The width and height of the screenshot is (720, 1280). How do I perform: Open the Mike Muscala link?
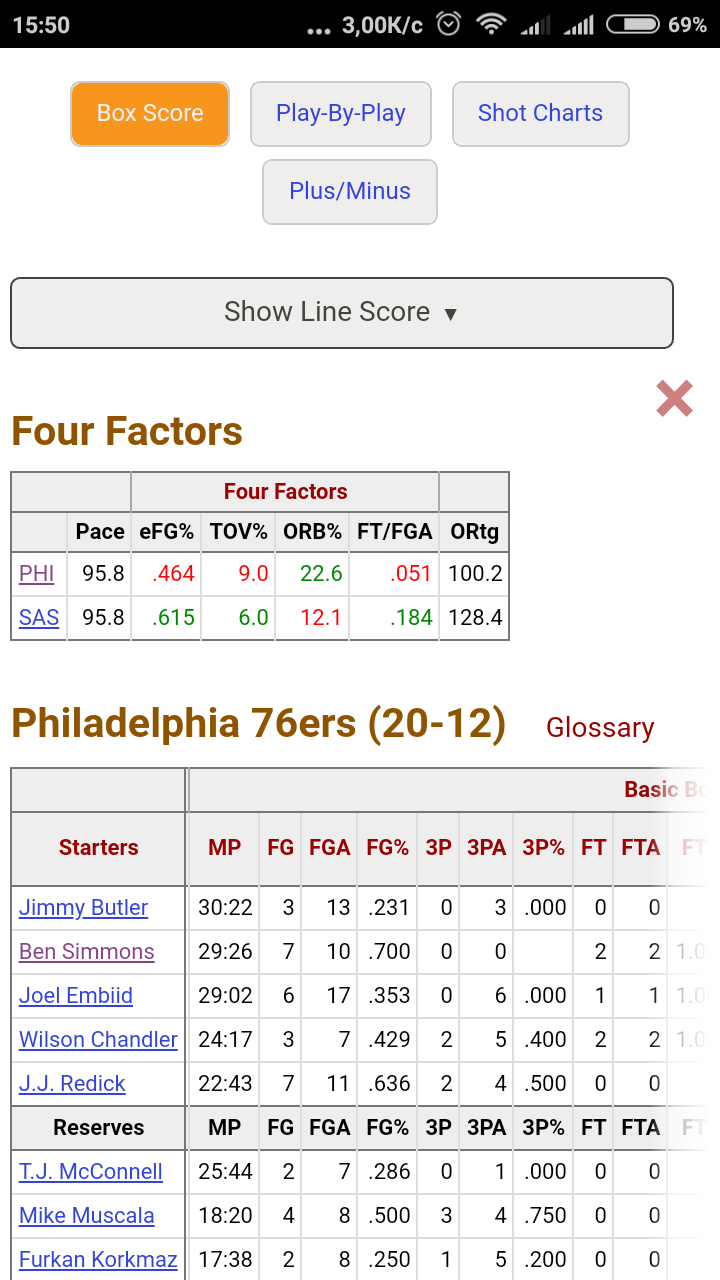coord(87,1216)
